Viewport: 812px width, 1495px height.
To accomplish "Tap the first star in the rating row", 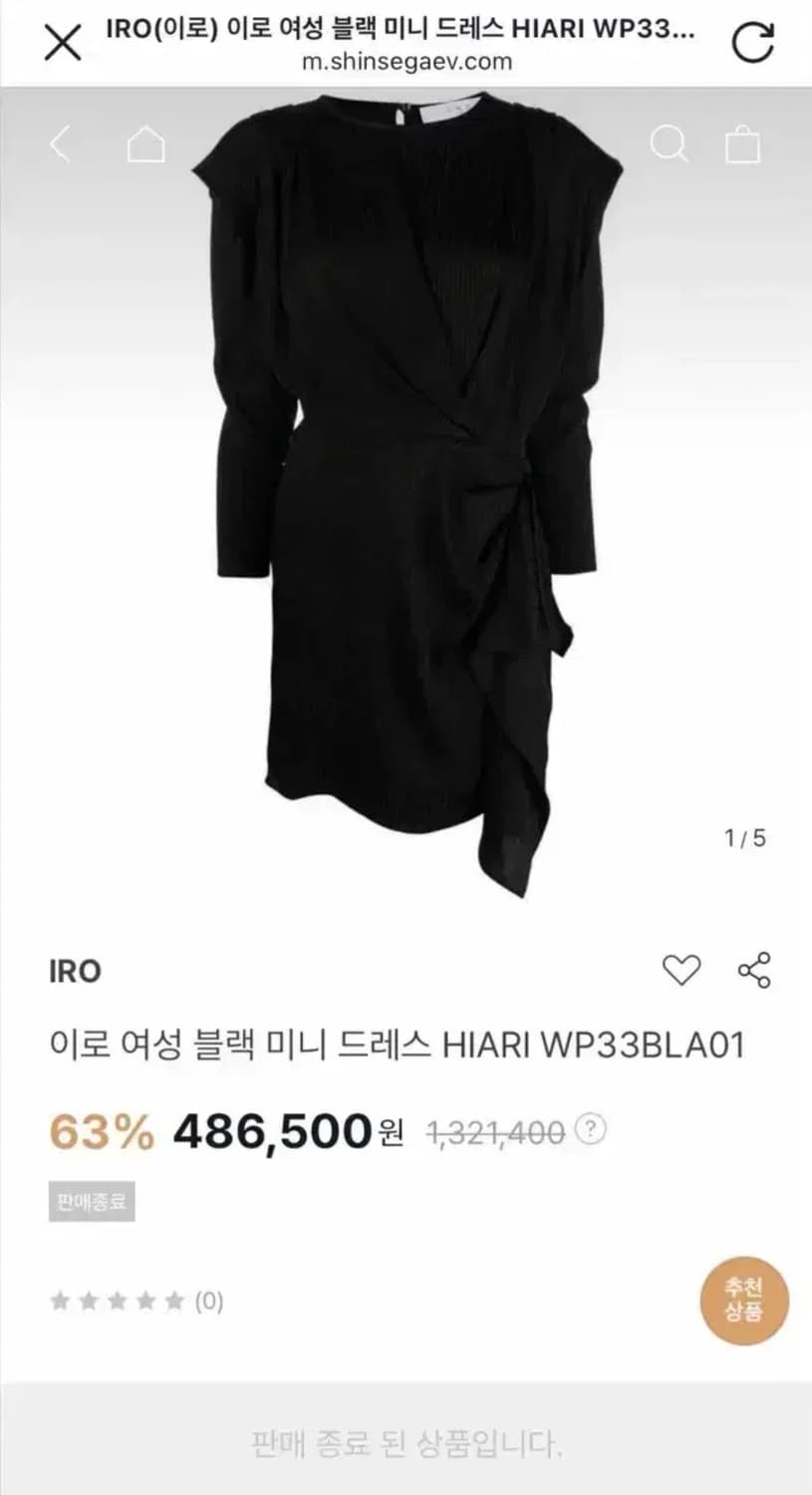I will (62, 1300).
